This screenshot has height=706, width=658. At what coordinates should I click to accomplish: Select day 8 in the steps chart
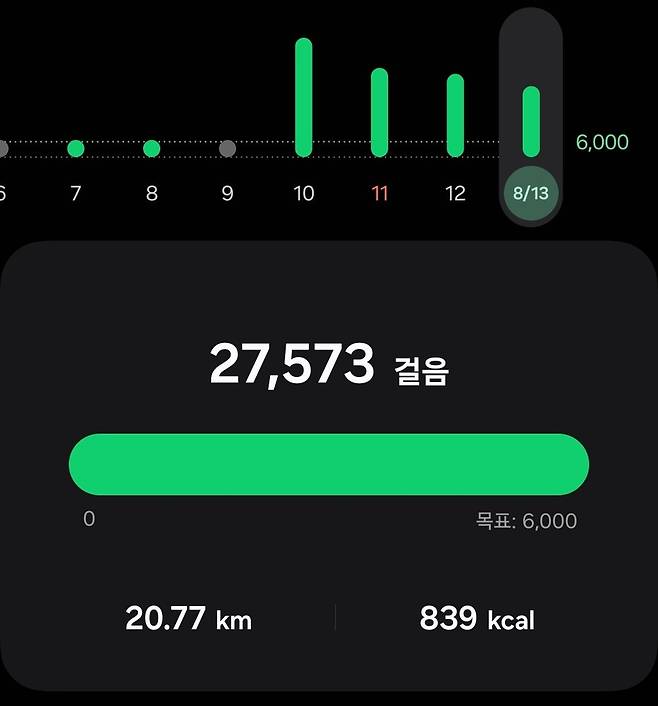[x=152, y=149]
